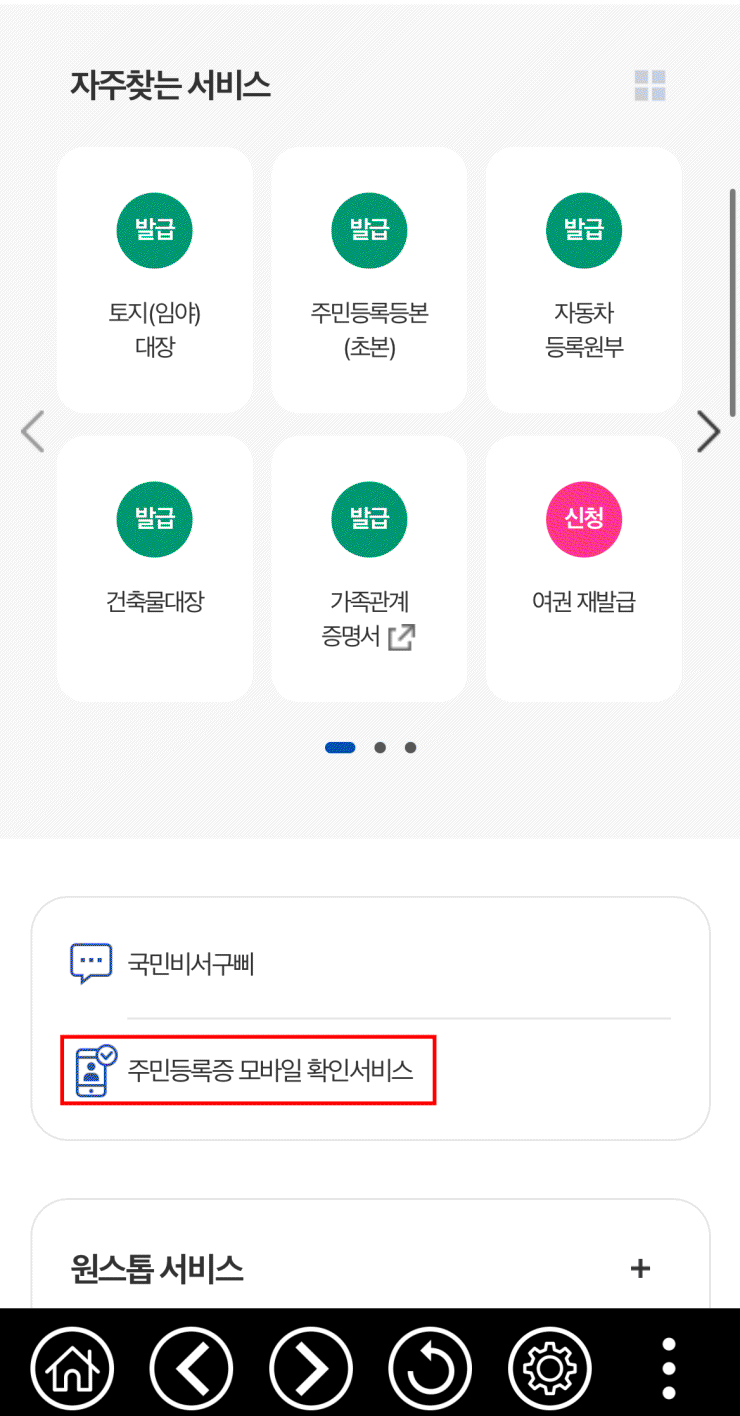
Task: Open the 국민비서구삐 chat icon
Action: (x=91, y=962)
